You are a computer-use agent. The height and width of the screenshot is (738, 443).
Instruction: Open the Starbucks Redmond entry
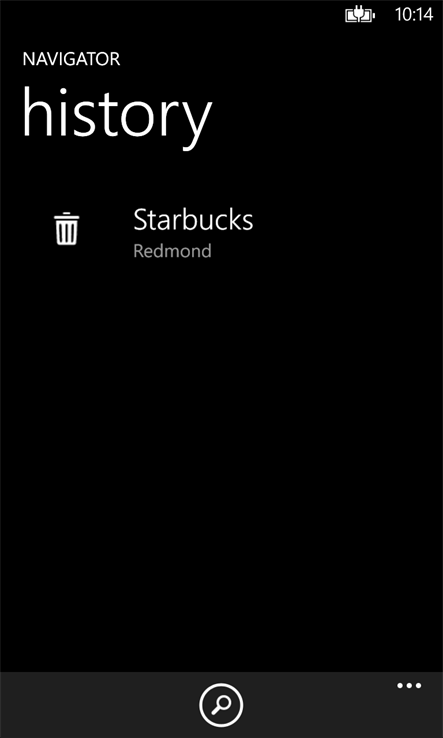click(x=193, y=233)
